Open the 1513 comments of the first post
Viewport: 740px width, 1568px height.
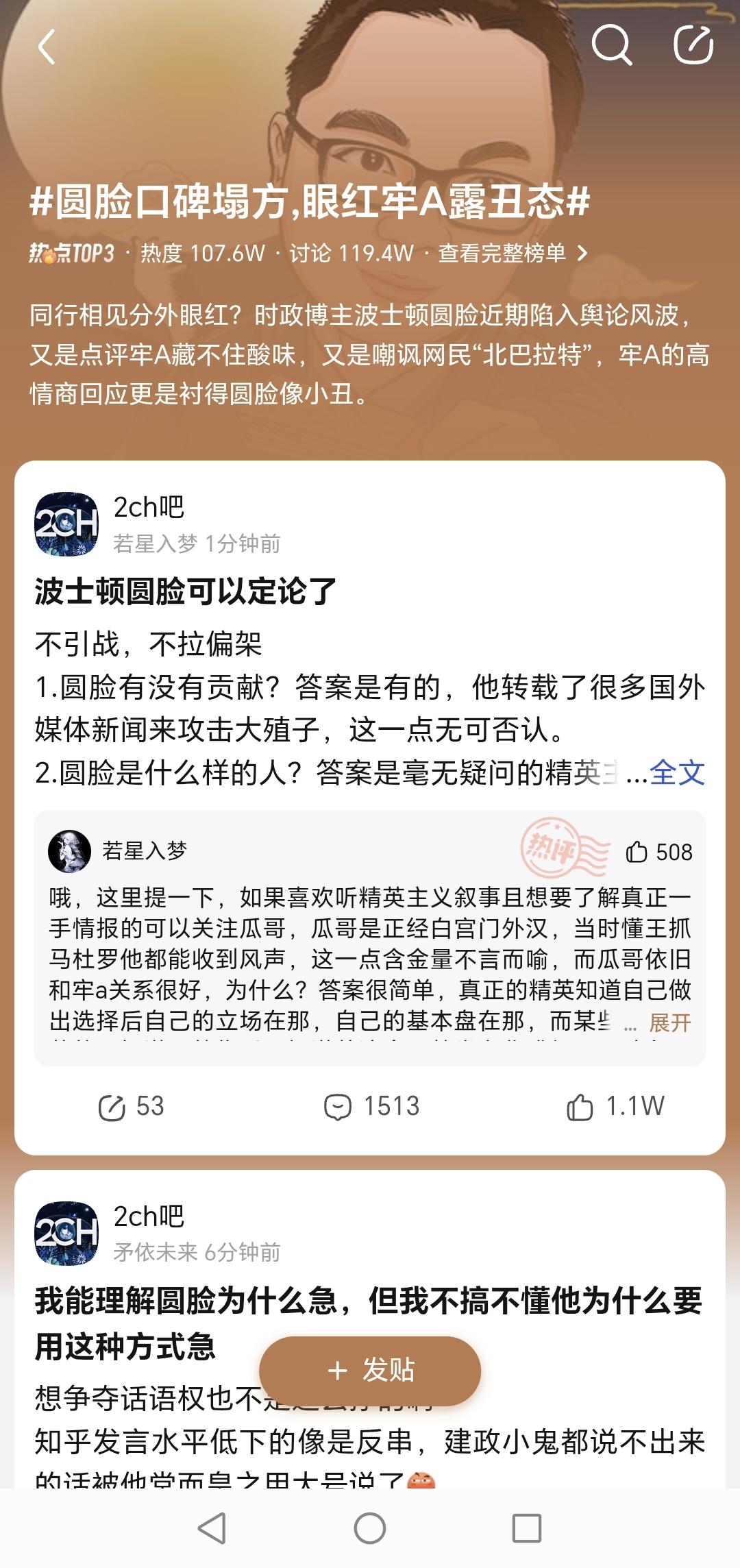[371, 1107]
